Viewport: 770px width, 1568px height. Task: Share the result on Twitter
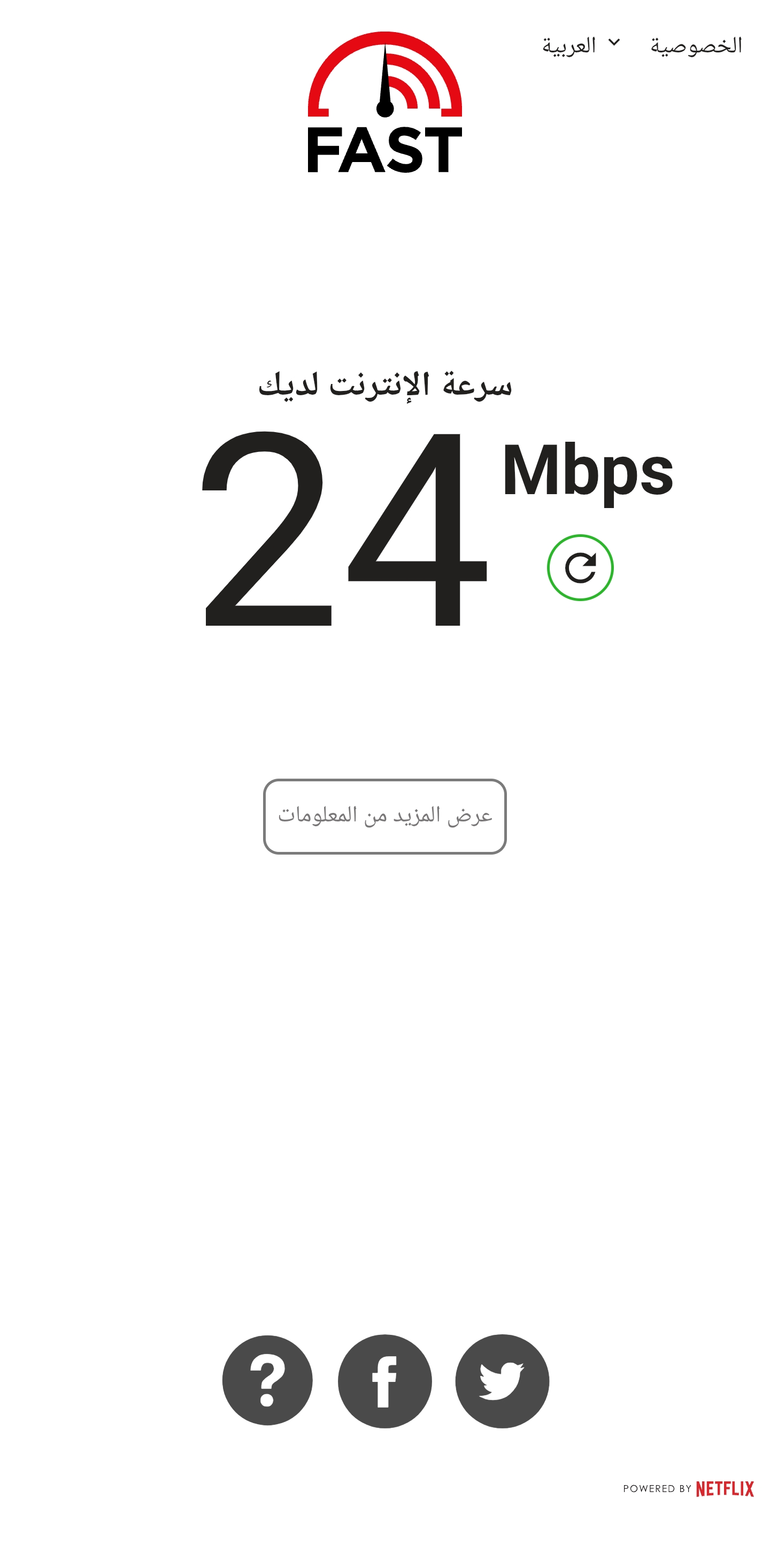pos(502,1380)
